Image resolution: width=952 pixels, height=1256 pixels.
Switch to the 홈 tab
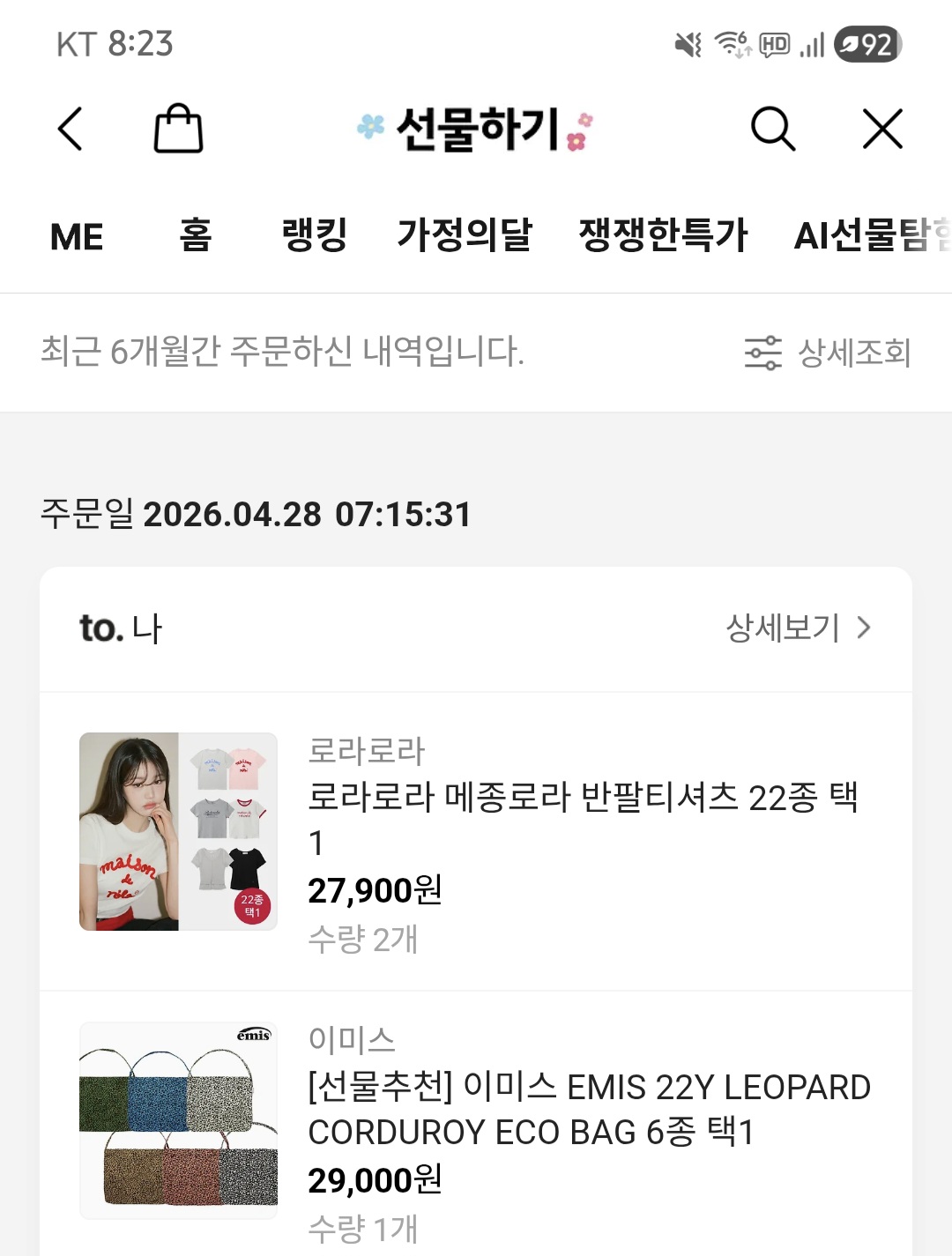click(196, 236)
